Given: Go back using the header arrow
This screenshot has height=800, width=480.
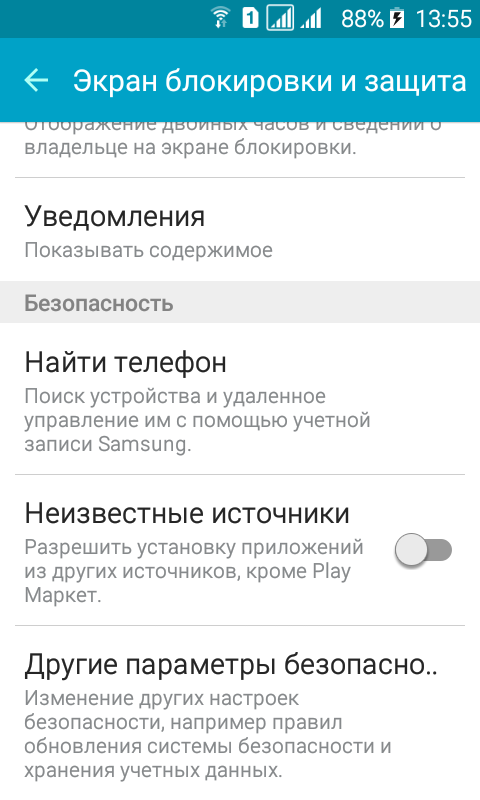Looking at the screenshot, I should point(36,80).
